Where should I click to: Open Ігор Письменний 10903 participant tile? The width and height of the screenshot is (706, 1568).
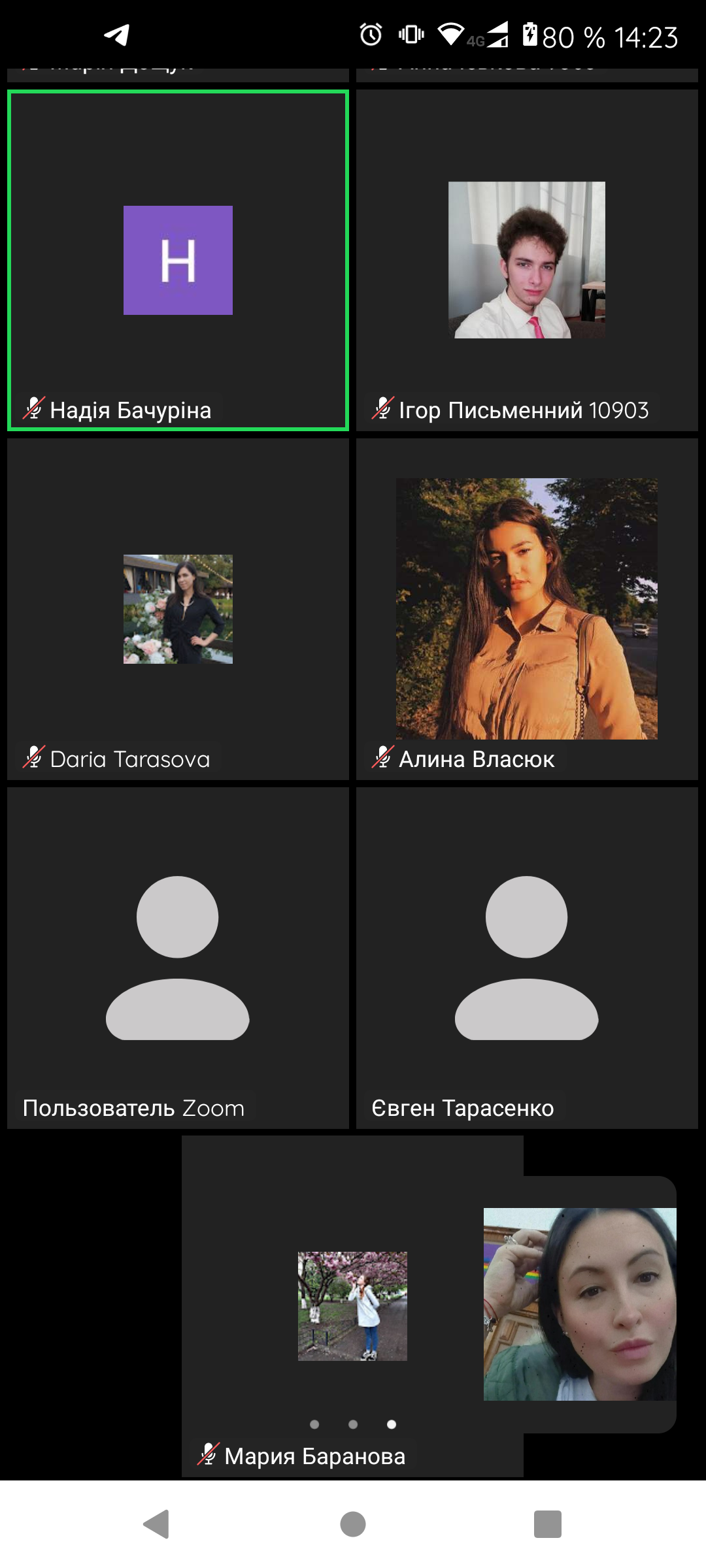(527, 260)
